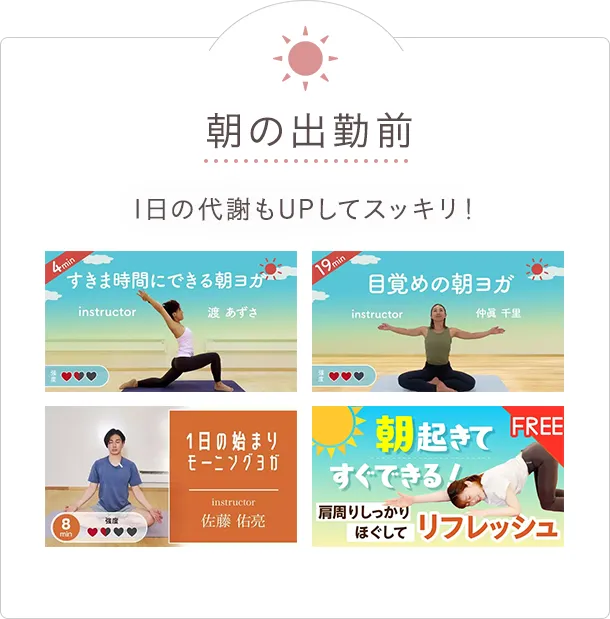
Task: Open the 4-minute すきま時間にできる朝ヨガ video
Action: click(x=171, y=321)
